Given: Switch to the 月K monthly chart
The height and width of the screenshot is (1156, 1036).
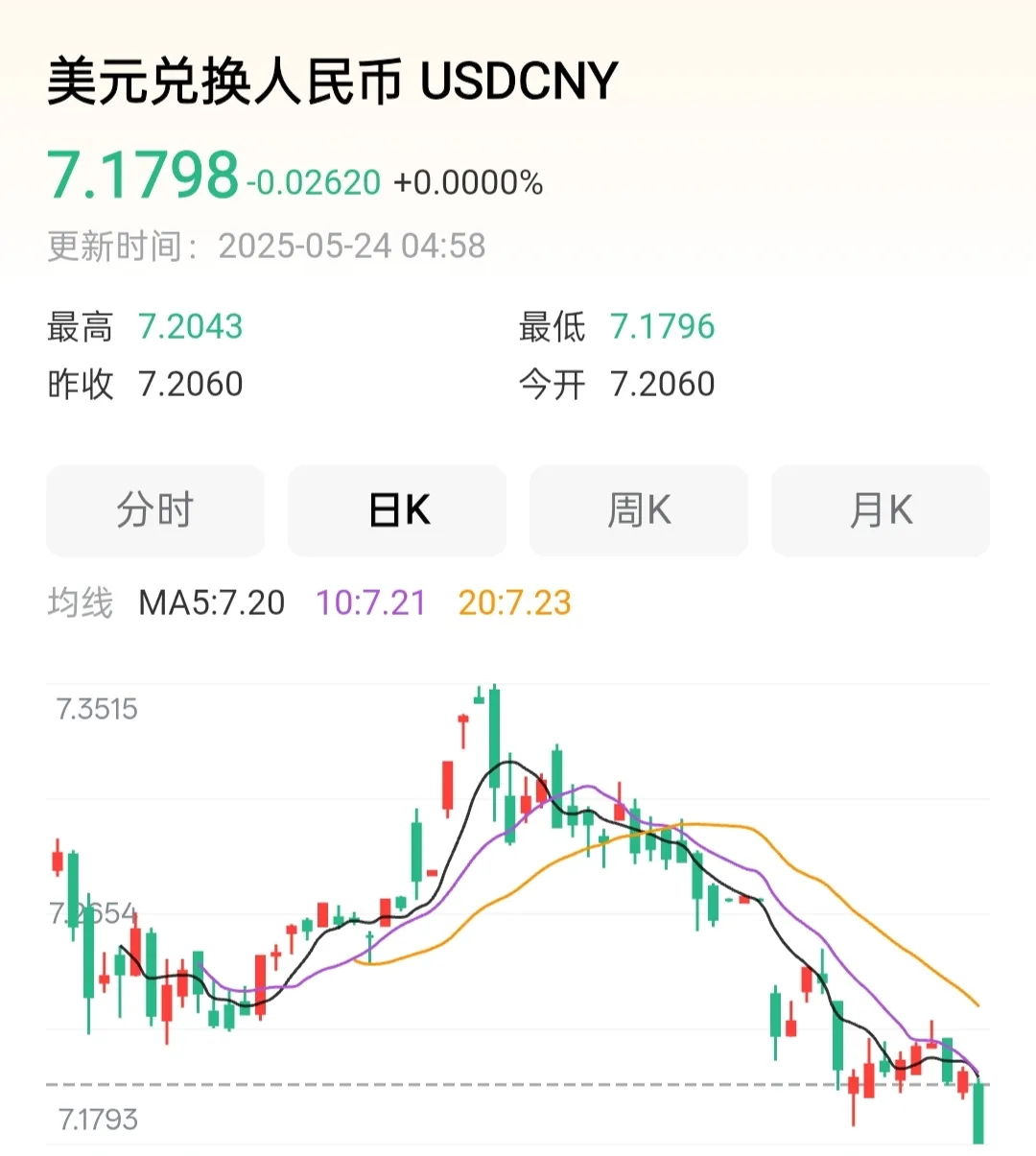Looking at the screenshot, I should (880, 510).
